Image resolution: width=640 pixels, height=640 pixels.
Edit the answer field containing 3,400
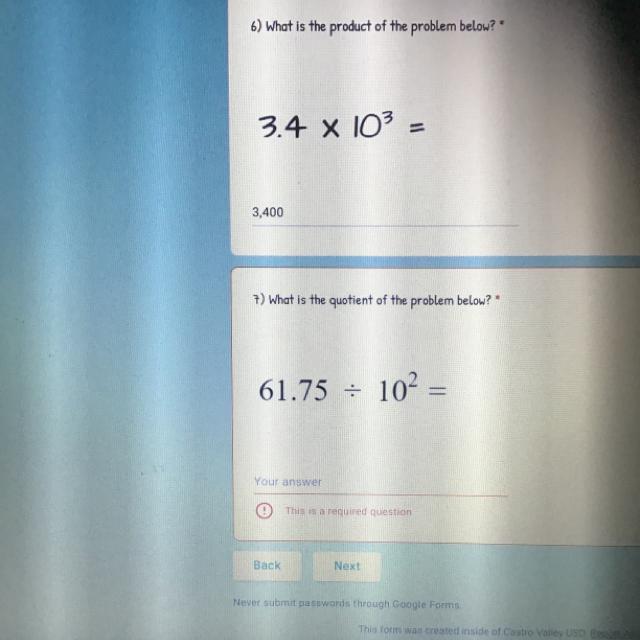[384, 212]
